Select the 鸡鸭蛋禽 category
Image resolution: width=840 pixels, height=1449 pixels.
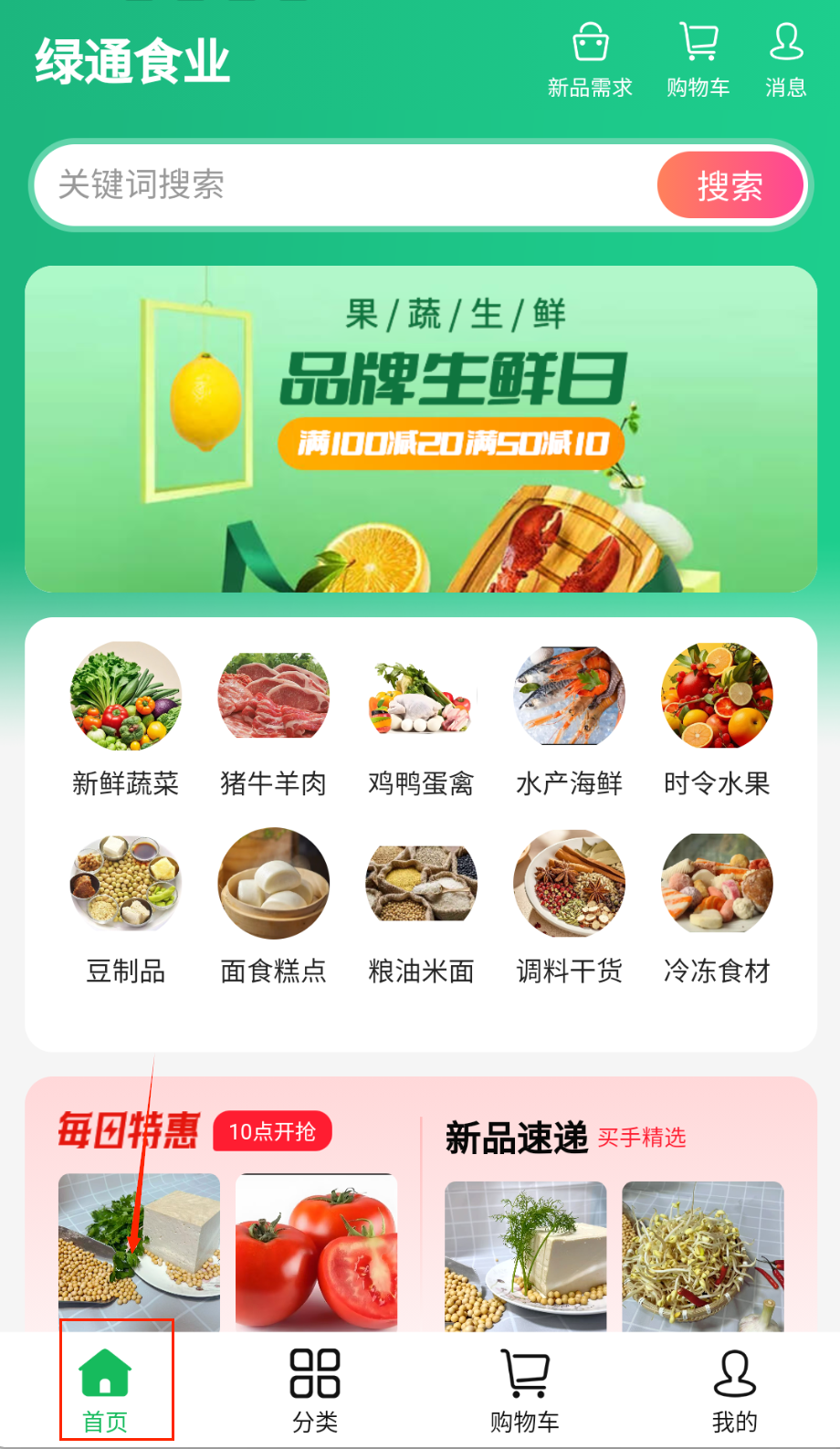421,719
